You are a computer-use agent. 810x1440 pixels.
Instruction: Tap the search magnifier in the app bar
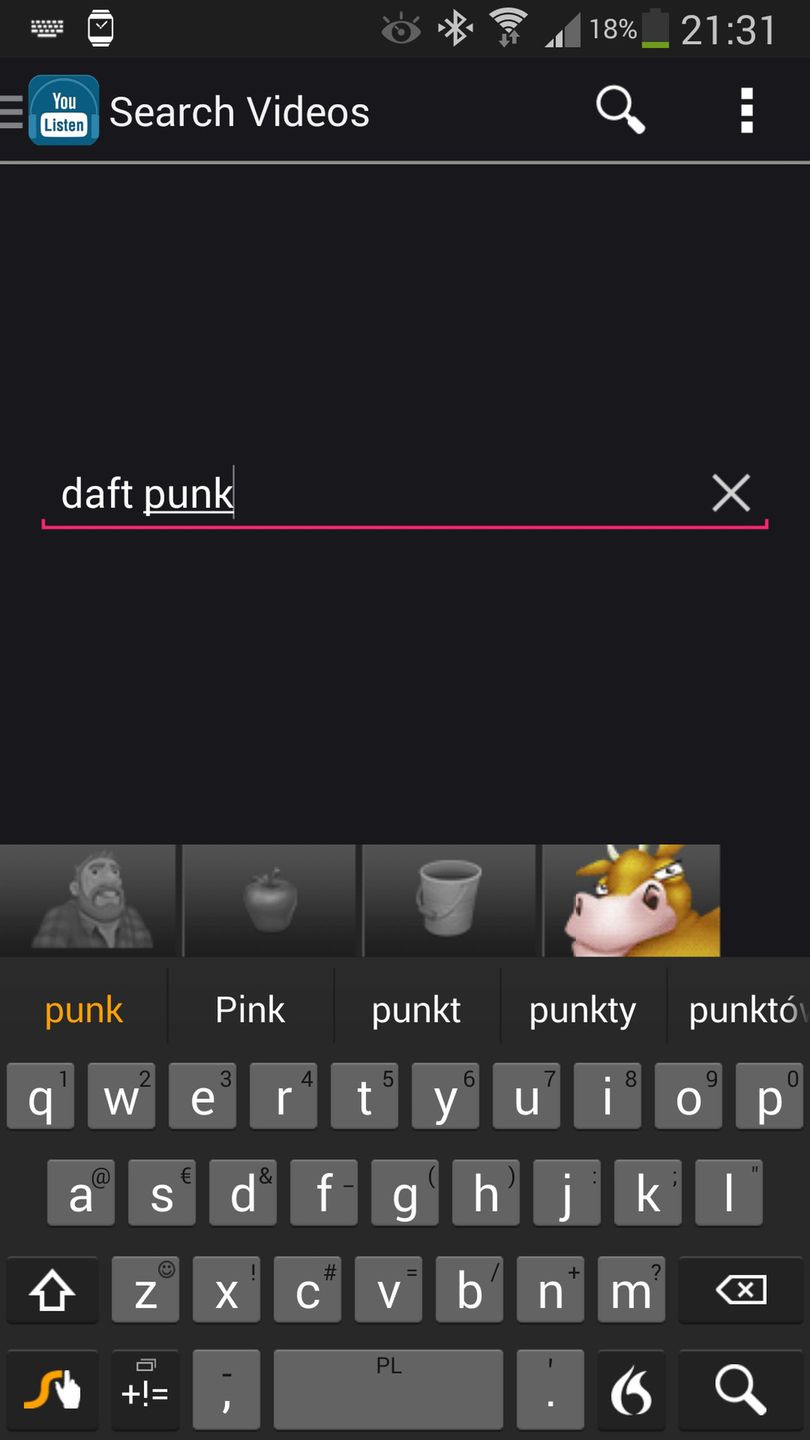coord(620,110)
